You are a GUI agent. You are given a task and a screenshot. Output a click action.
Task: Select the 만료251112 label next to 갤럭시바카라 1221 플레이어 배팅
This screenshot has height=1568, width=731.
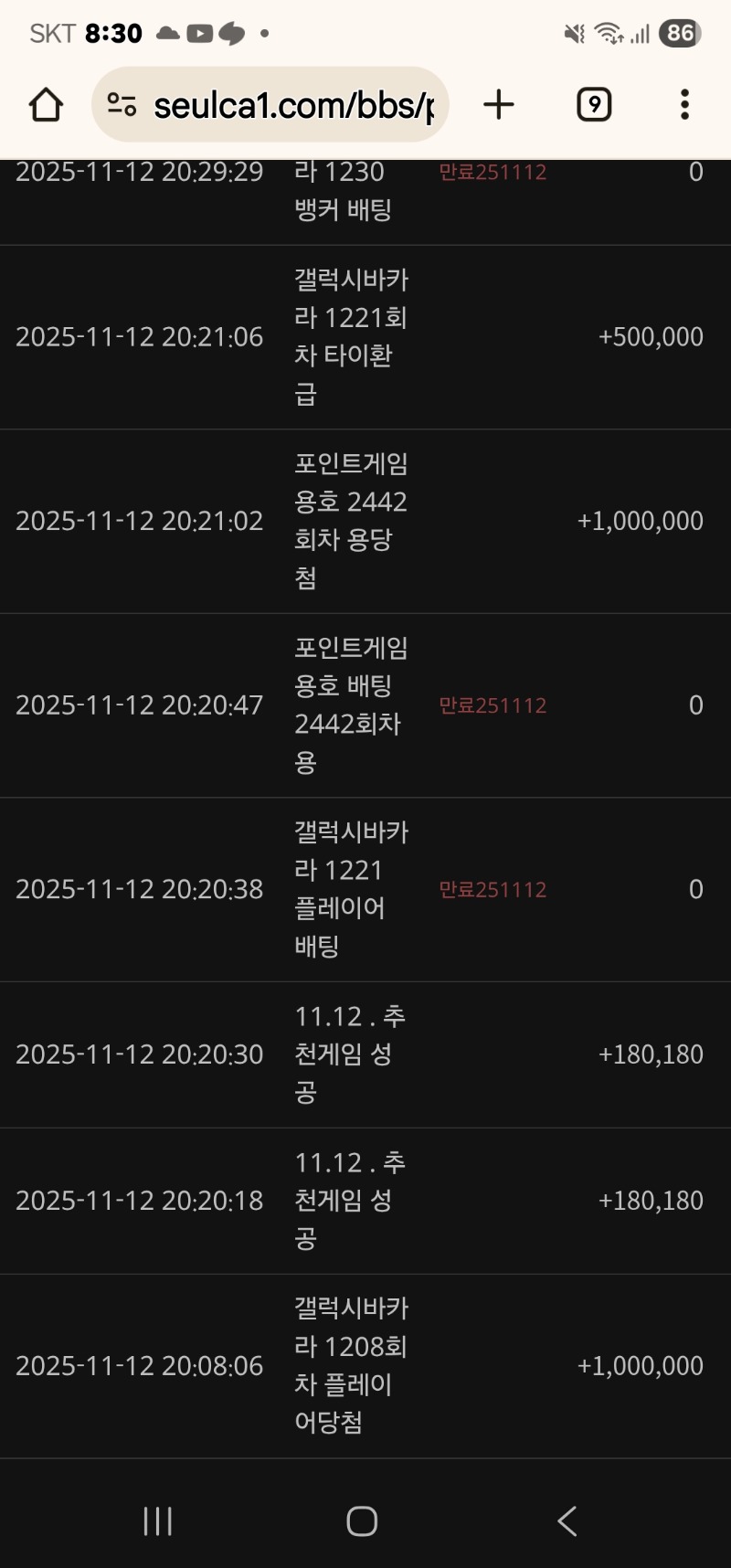pyautogui.click(x=493, y=889)
